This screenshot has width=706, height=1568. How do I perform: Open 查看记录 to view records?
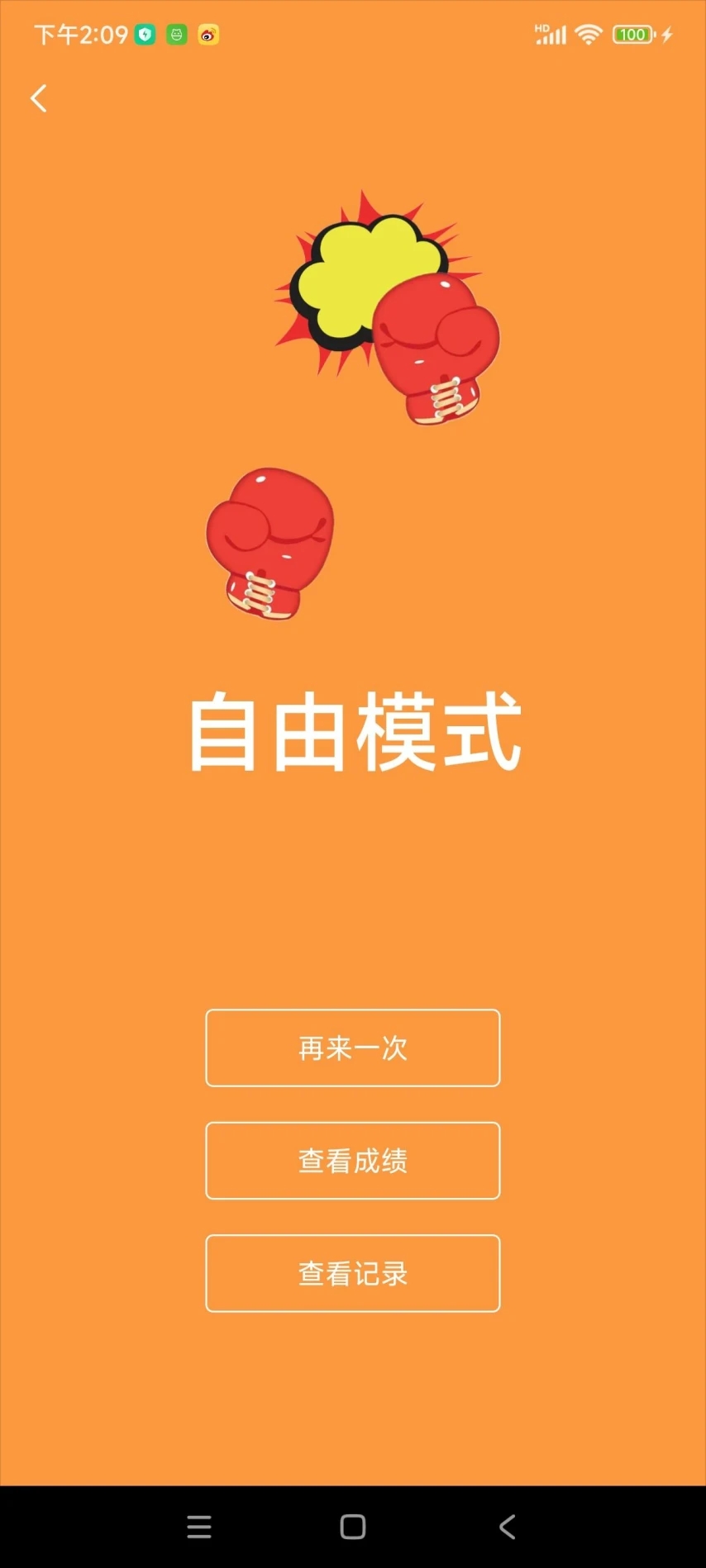[x=353, y=1273]
